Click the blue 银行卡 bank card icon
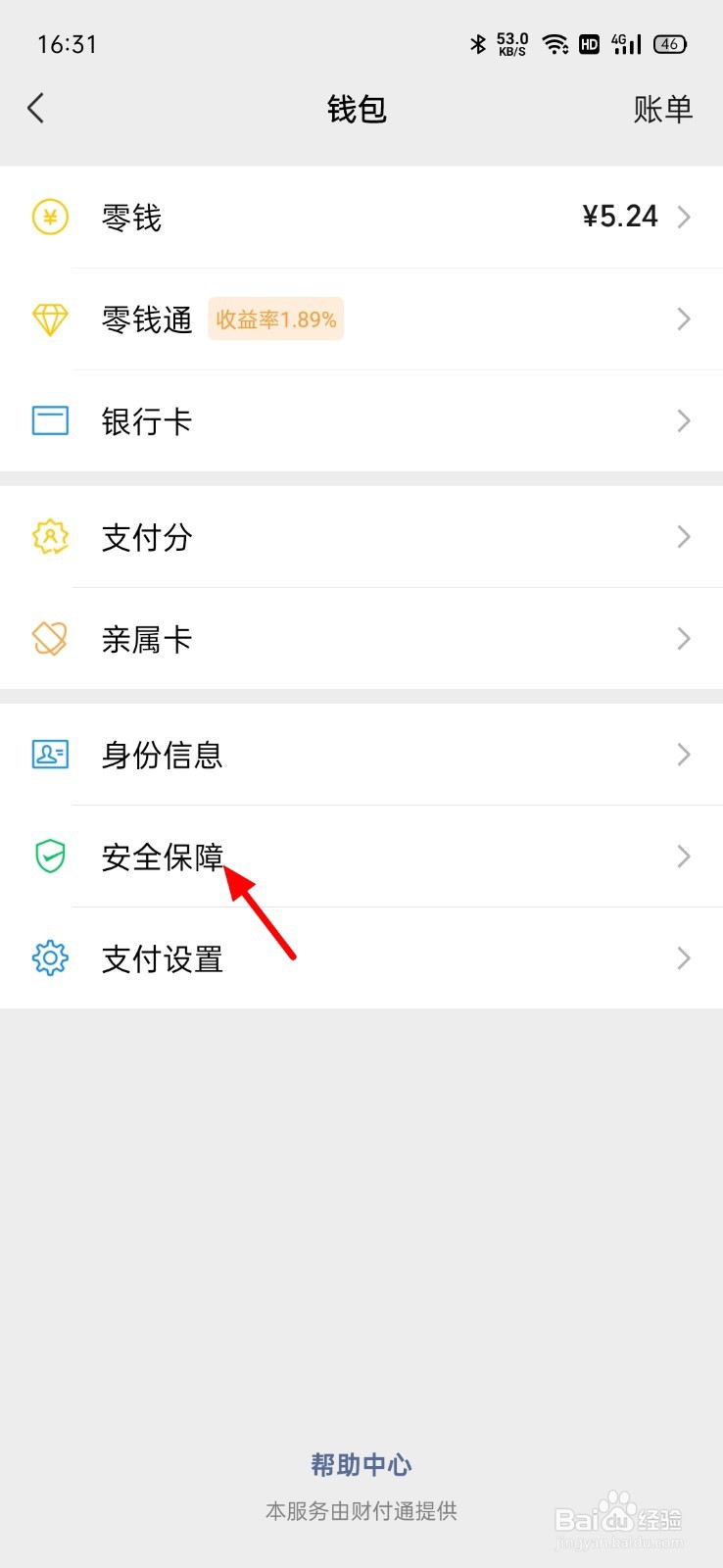 pyautogui.click(x=49, y=420)
